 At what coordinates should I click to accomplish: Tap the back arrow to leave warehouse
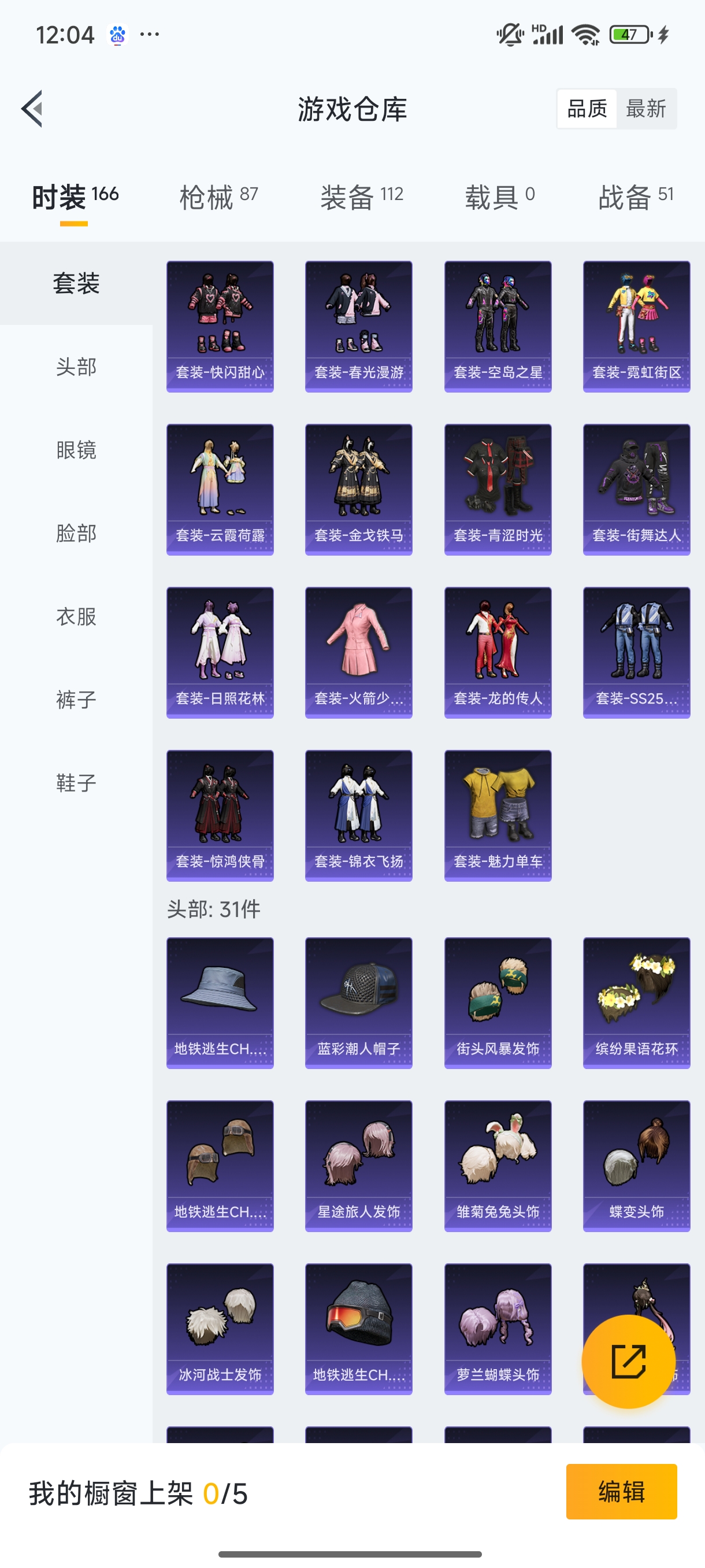(x=32, y=108)
